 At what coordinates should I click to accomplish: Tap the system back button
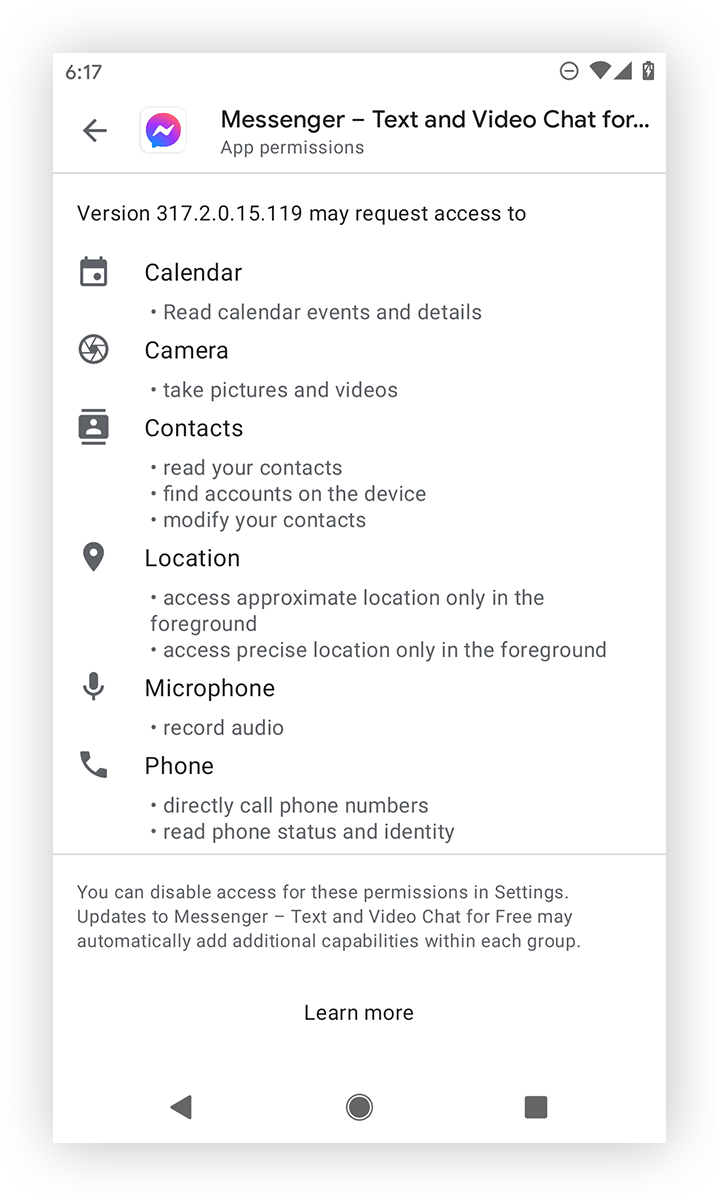(181, 1106)
